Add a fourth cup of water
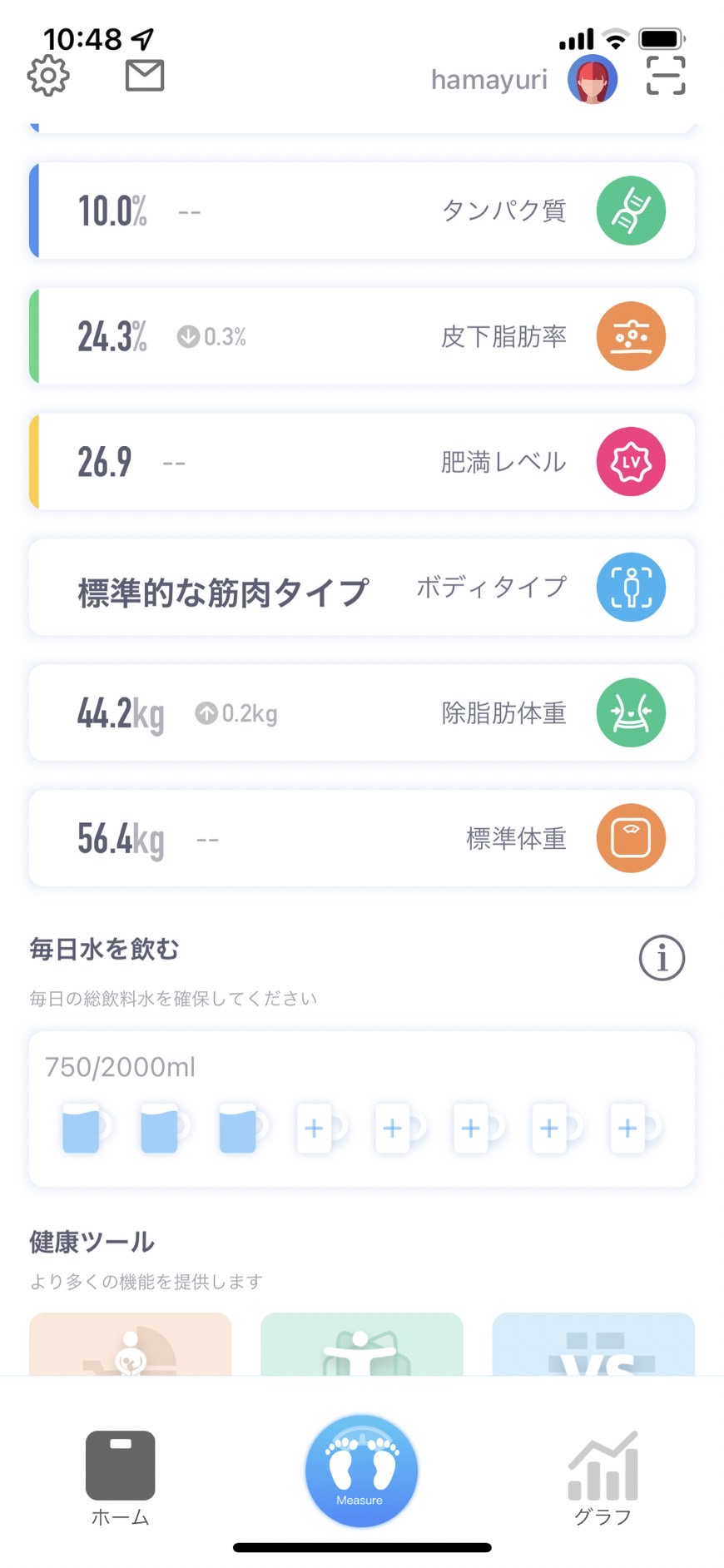The height and width of the screenshot is (1568, 724). (321, 1129)
